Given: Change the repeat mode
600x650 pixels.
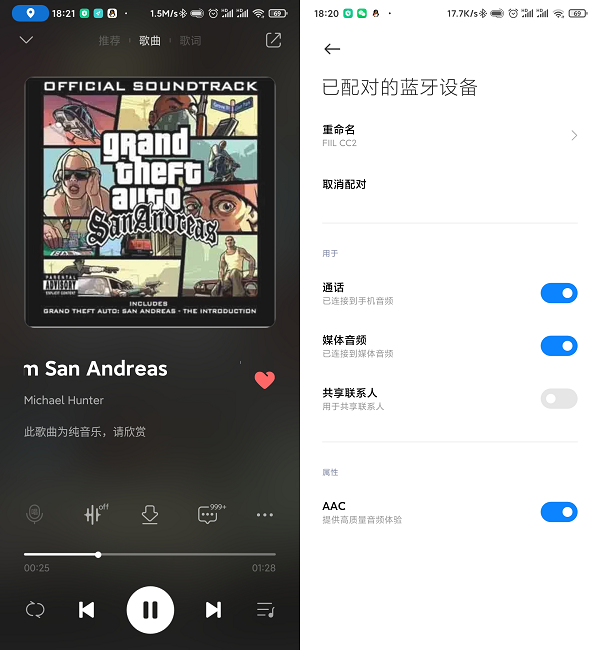Looking at the screenshot, I should coord(35,609).
